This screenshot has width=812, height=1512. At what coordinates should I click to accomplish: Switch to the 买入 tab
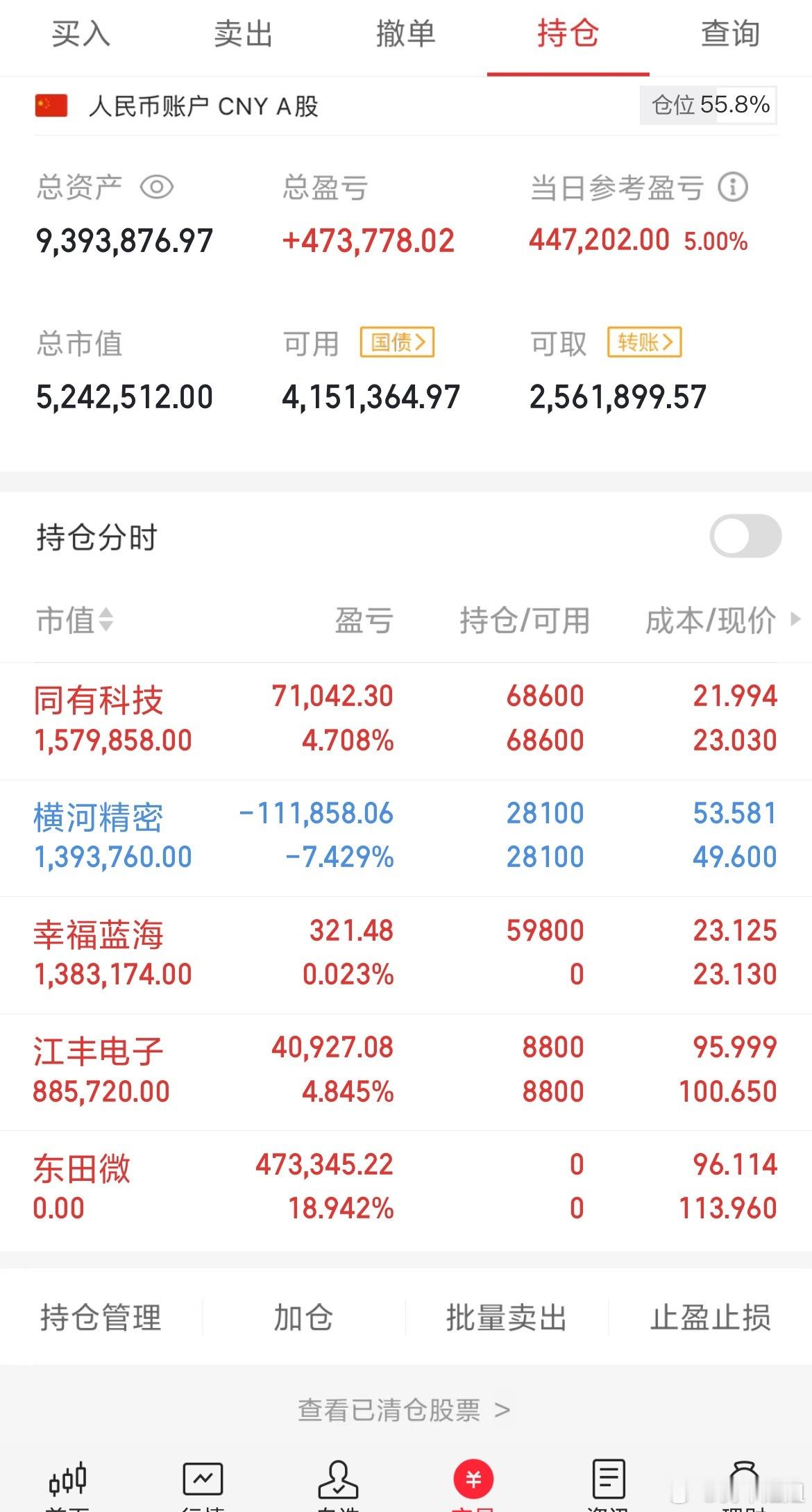pyautogui.click(x=81, y=35)
